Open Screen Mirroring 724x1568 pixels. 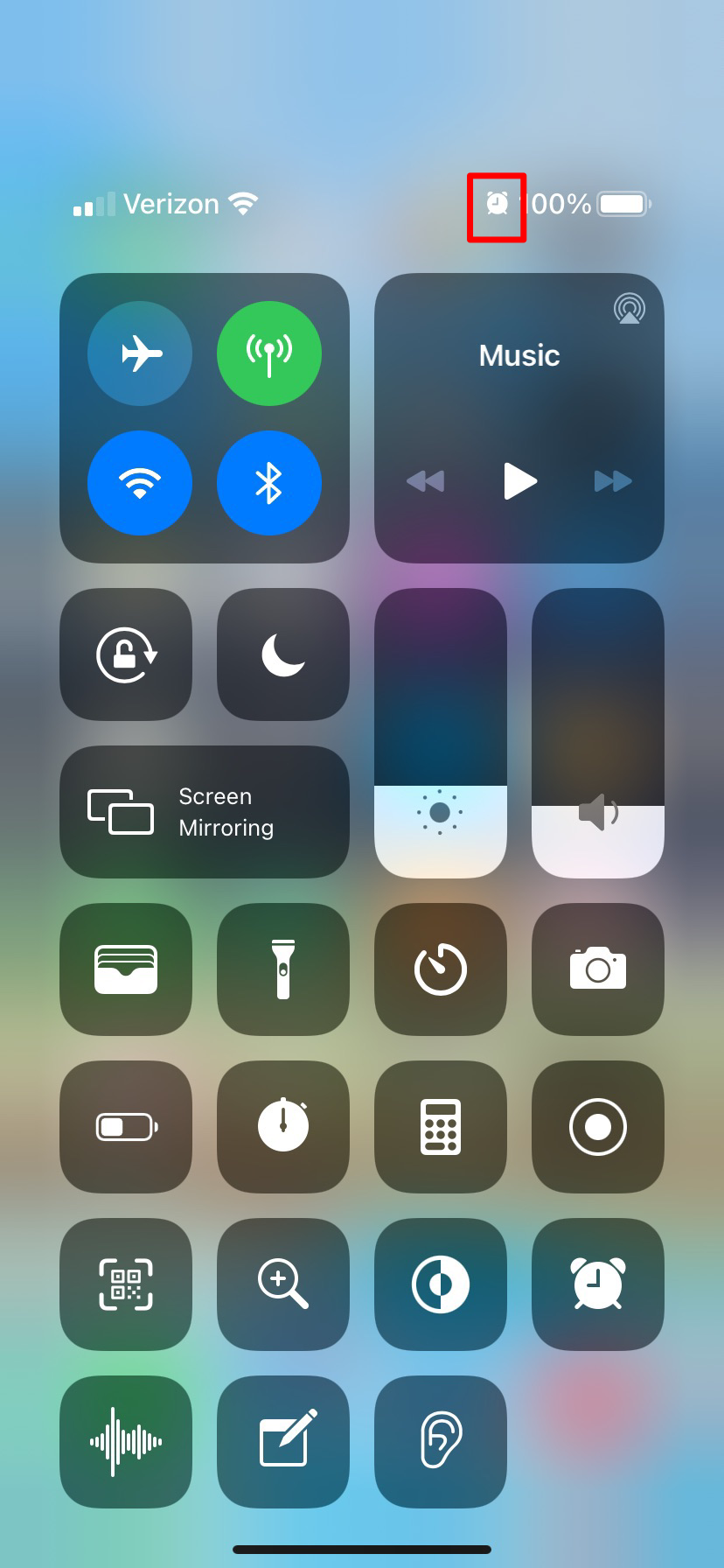pyautogui.click(x=205, y=812)
